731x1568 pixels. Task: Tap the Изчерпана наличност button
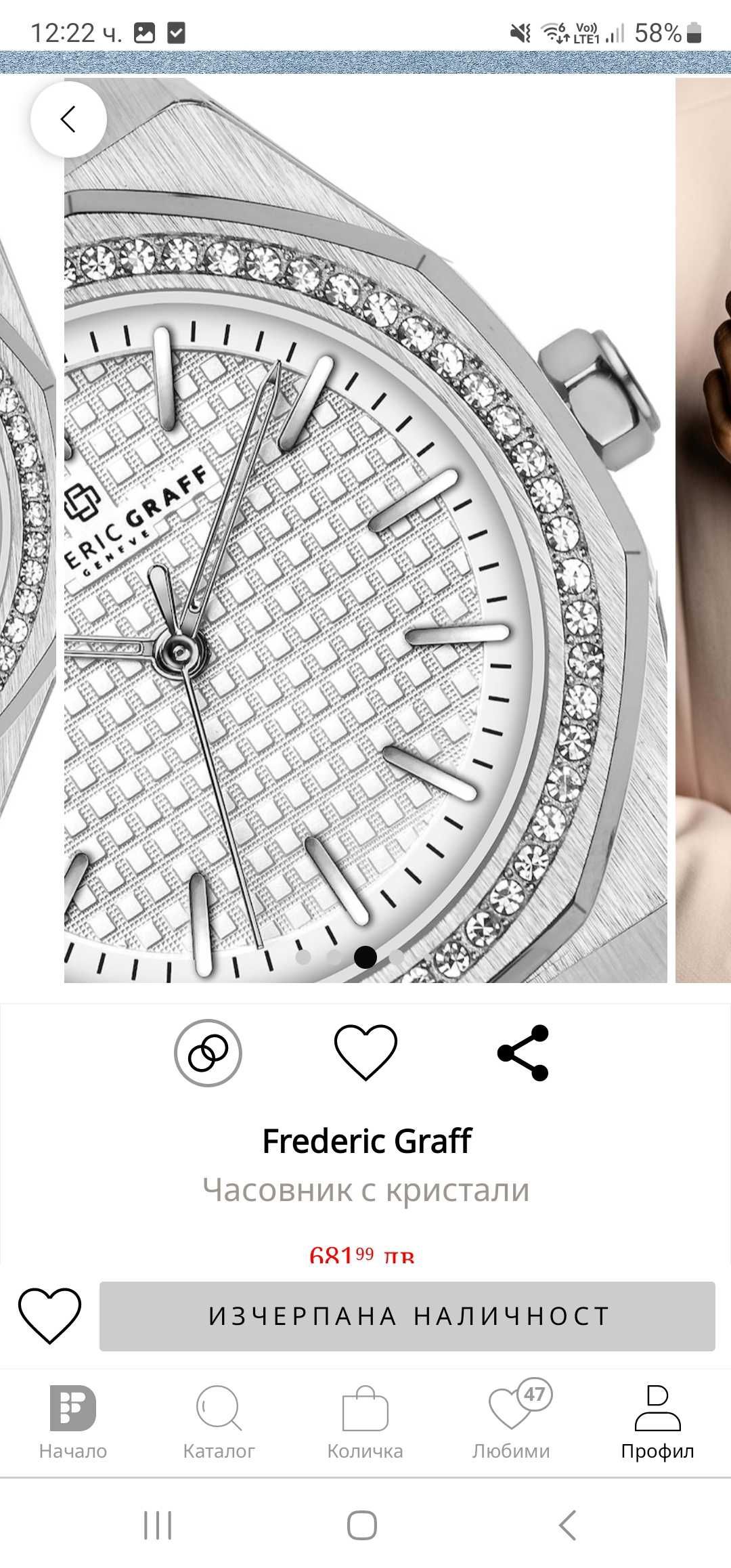(x=407, y=1316)
